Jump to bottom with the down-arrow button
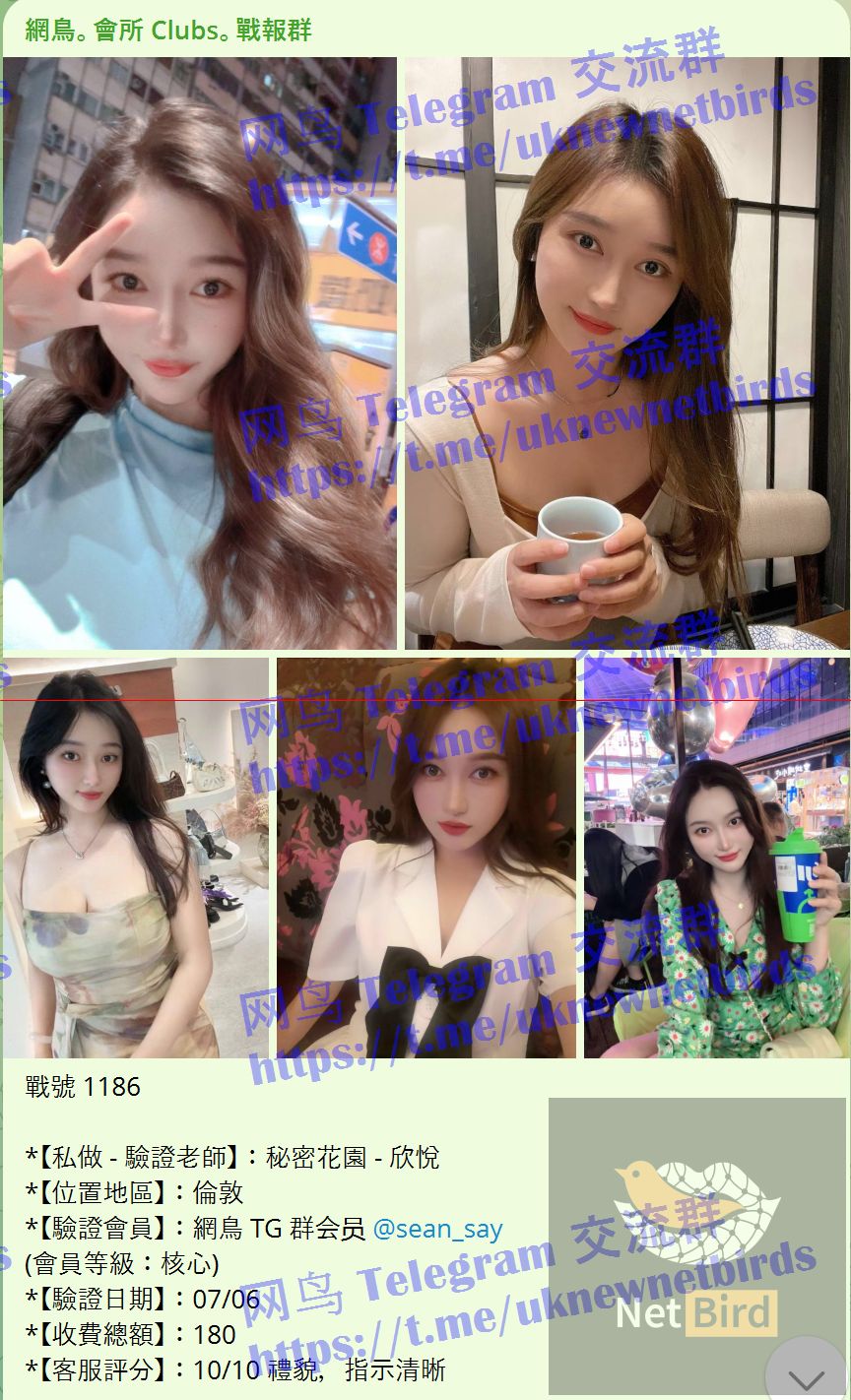This screenshot has height=1400, width=851. 806,1375
